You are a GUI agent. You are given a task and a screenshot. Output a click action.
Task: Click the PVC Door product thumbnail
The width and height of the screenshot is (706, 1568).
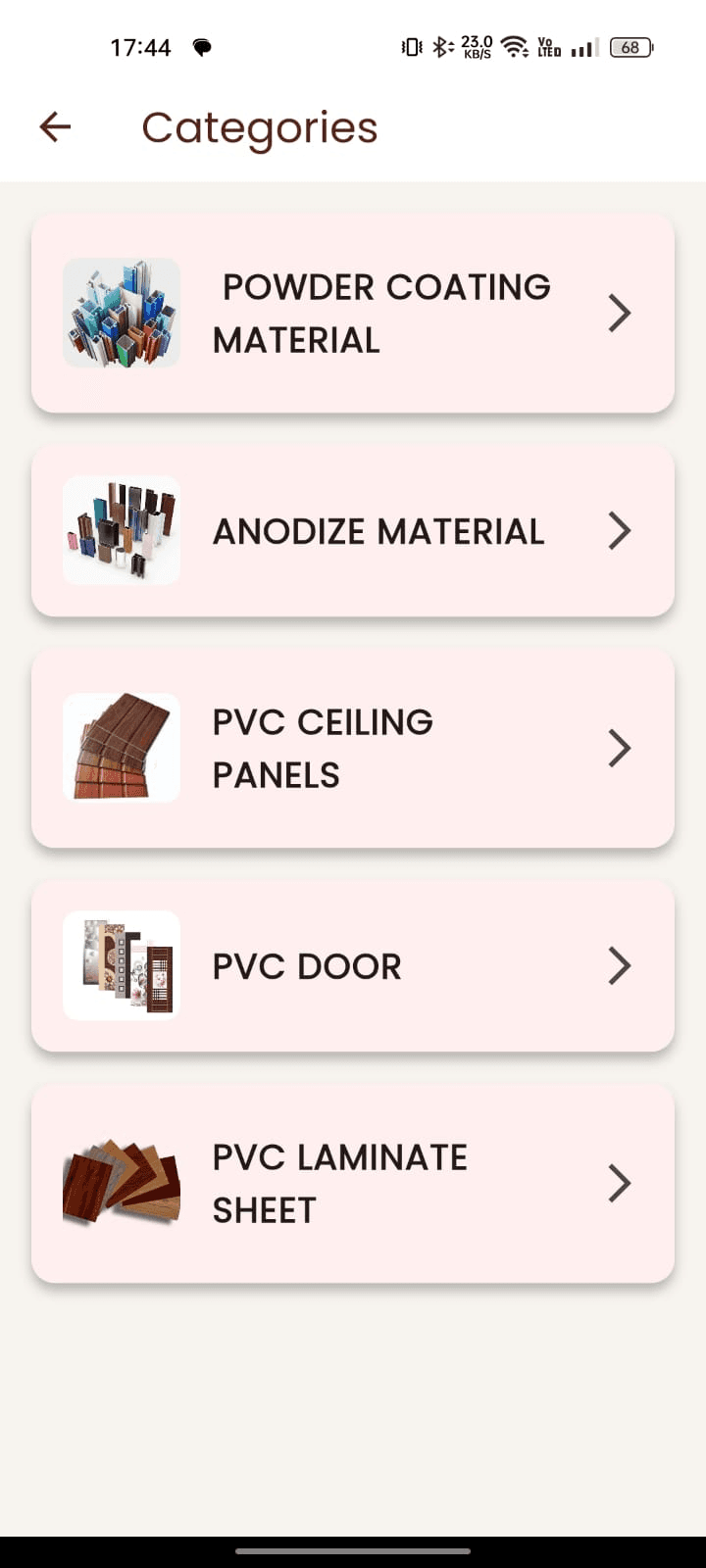[122, 965]
